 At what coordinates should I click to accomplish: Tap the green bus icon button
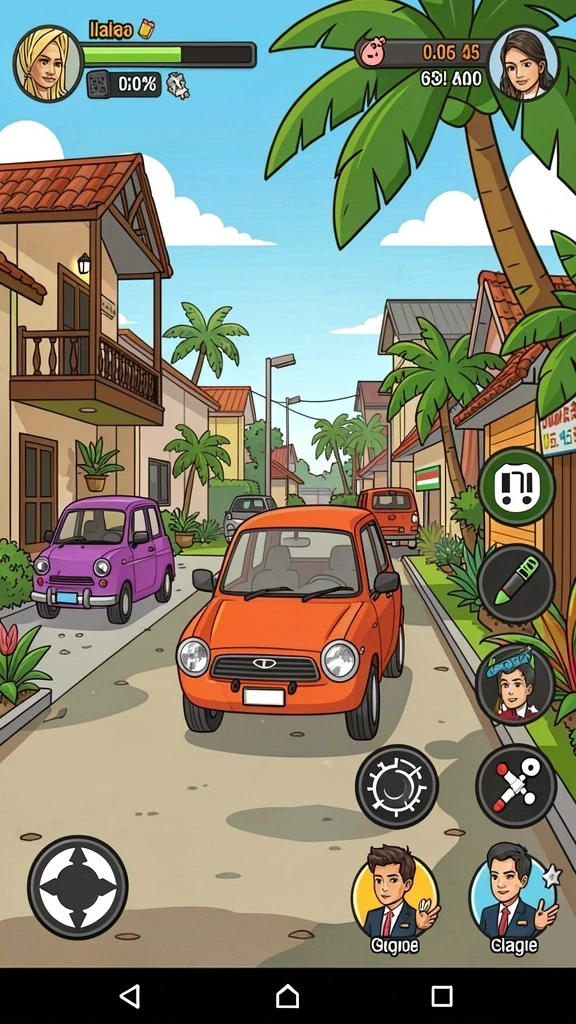516,486
